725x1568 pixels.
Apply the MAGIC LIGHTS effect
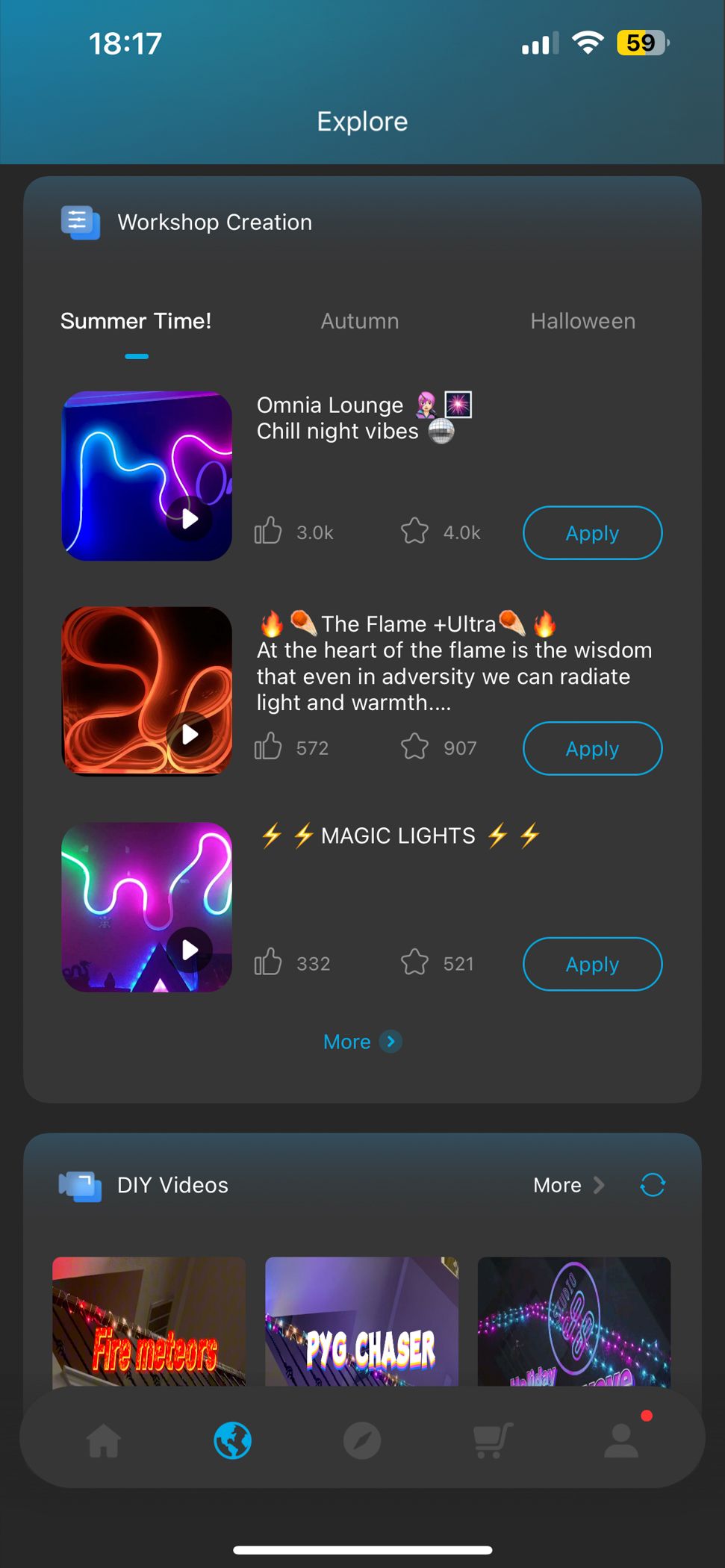point(592,964)
